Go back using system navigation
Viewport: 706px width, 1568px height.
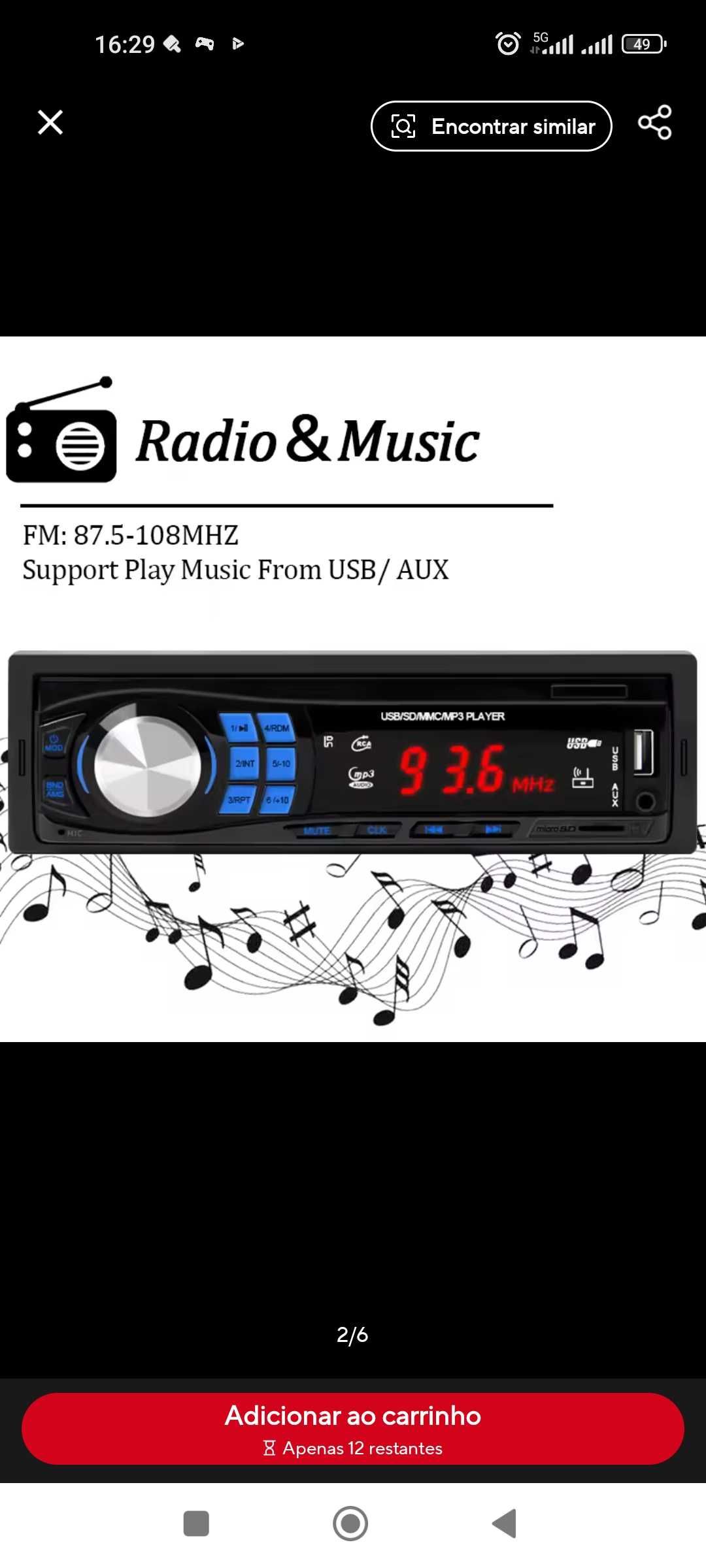(505, 1524)
